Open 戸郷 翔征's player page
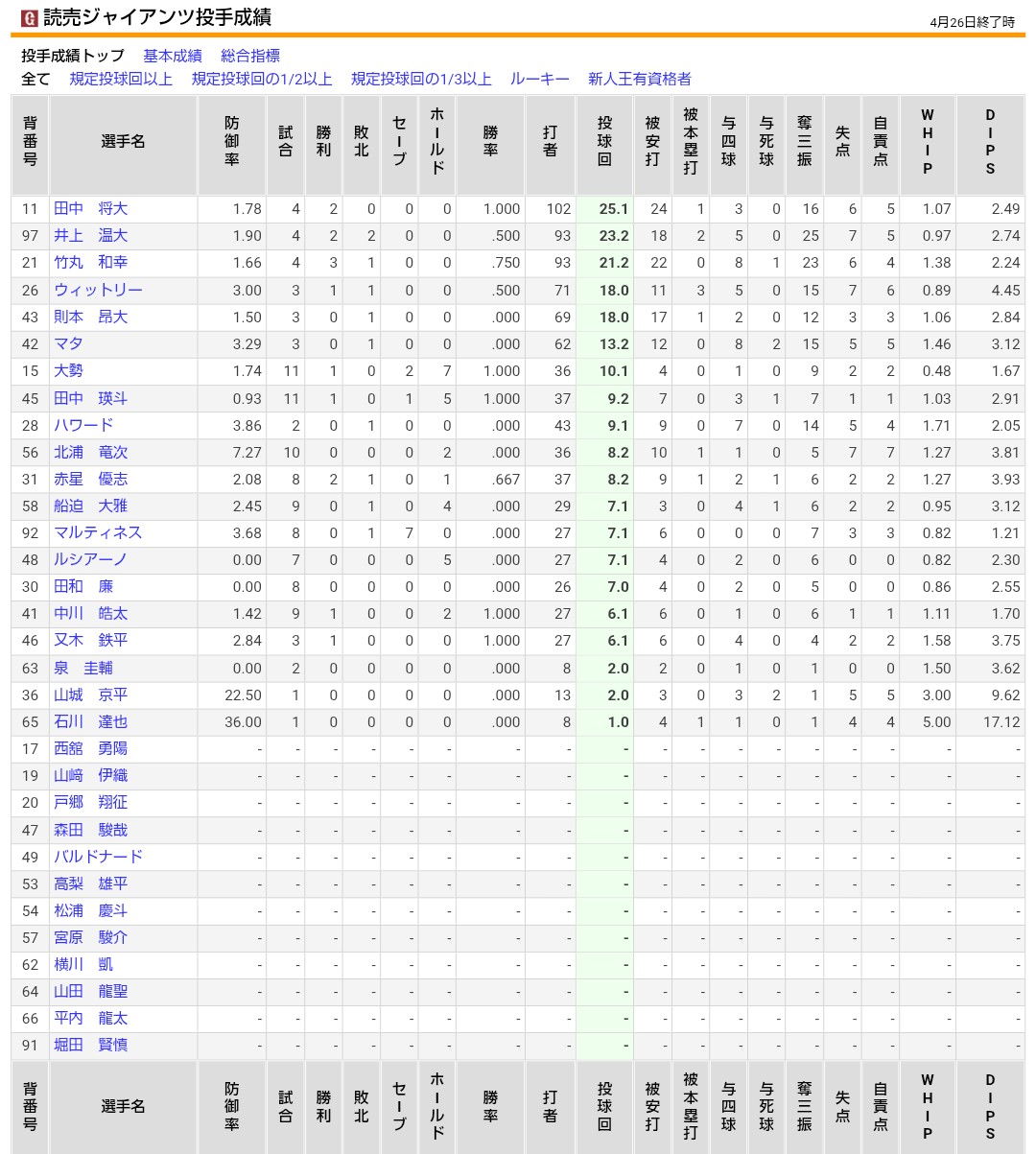This screenshot has height=1154, width=1036. 90,802
